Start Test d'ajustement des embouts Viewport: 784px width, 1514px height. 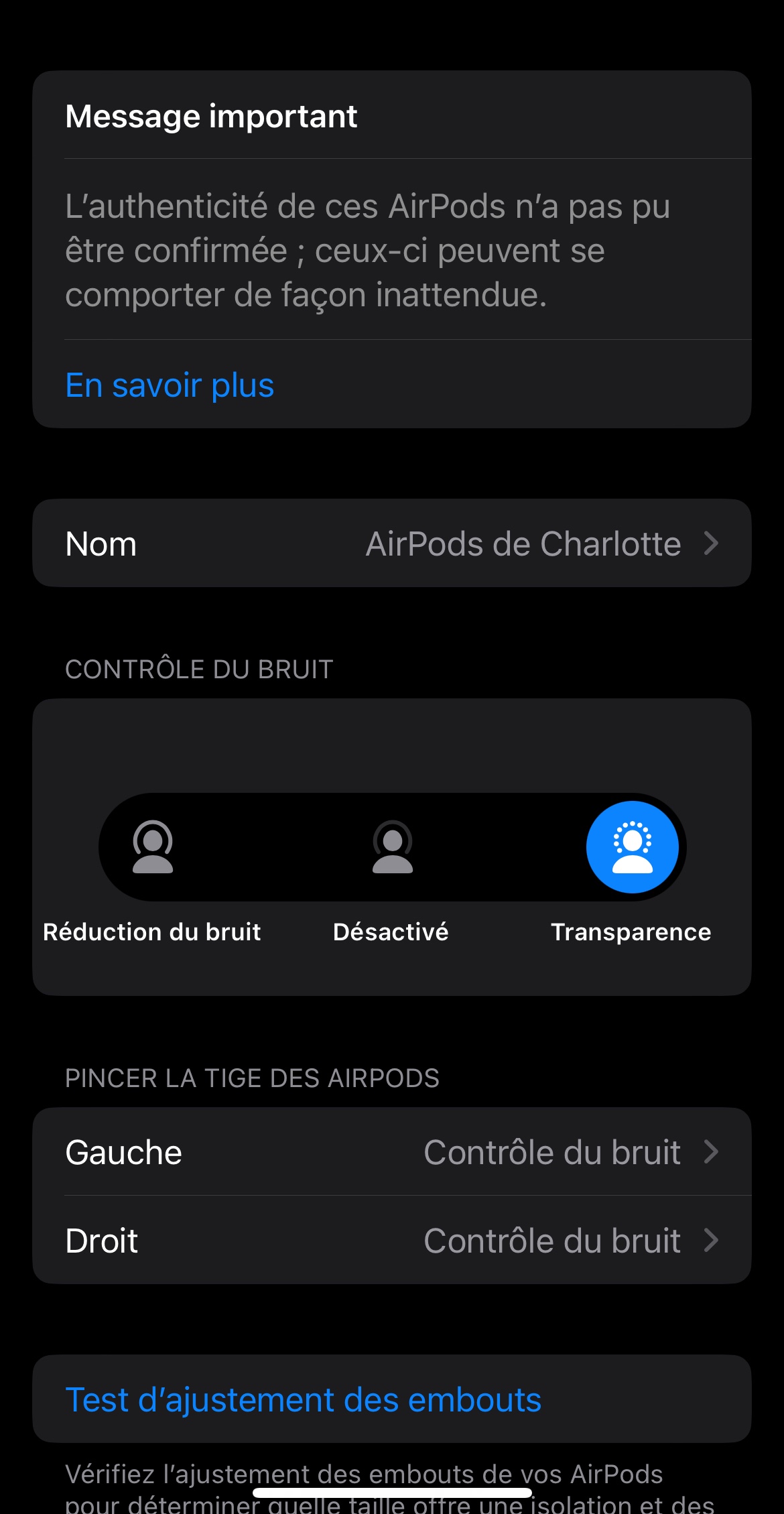click(x=303, y=1399)
